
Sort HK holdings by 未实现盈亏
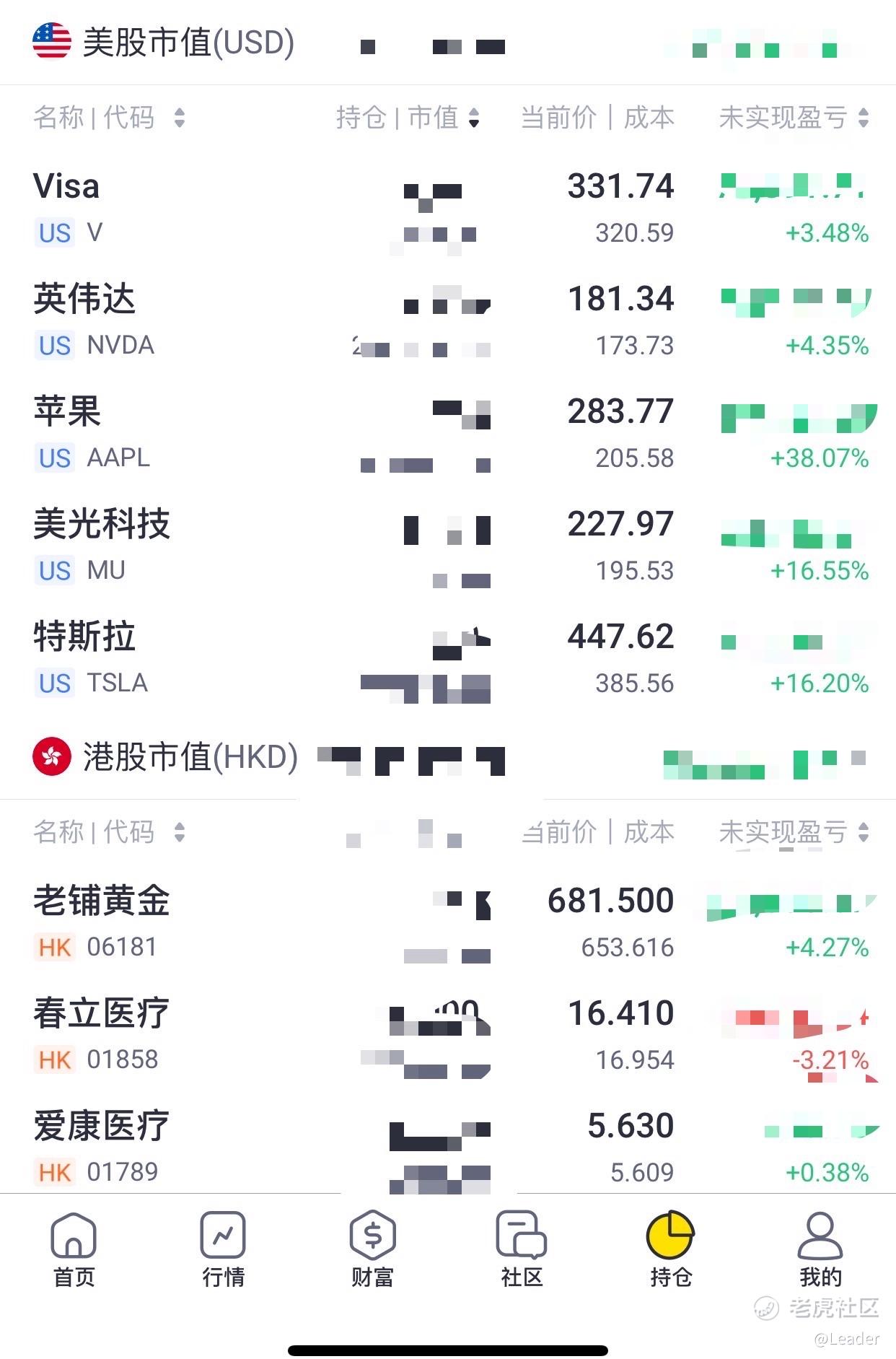pyautogui.click(x=794, y=832)
